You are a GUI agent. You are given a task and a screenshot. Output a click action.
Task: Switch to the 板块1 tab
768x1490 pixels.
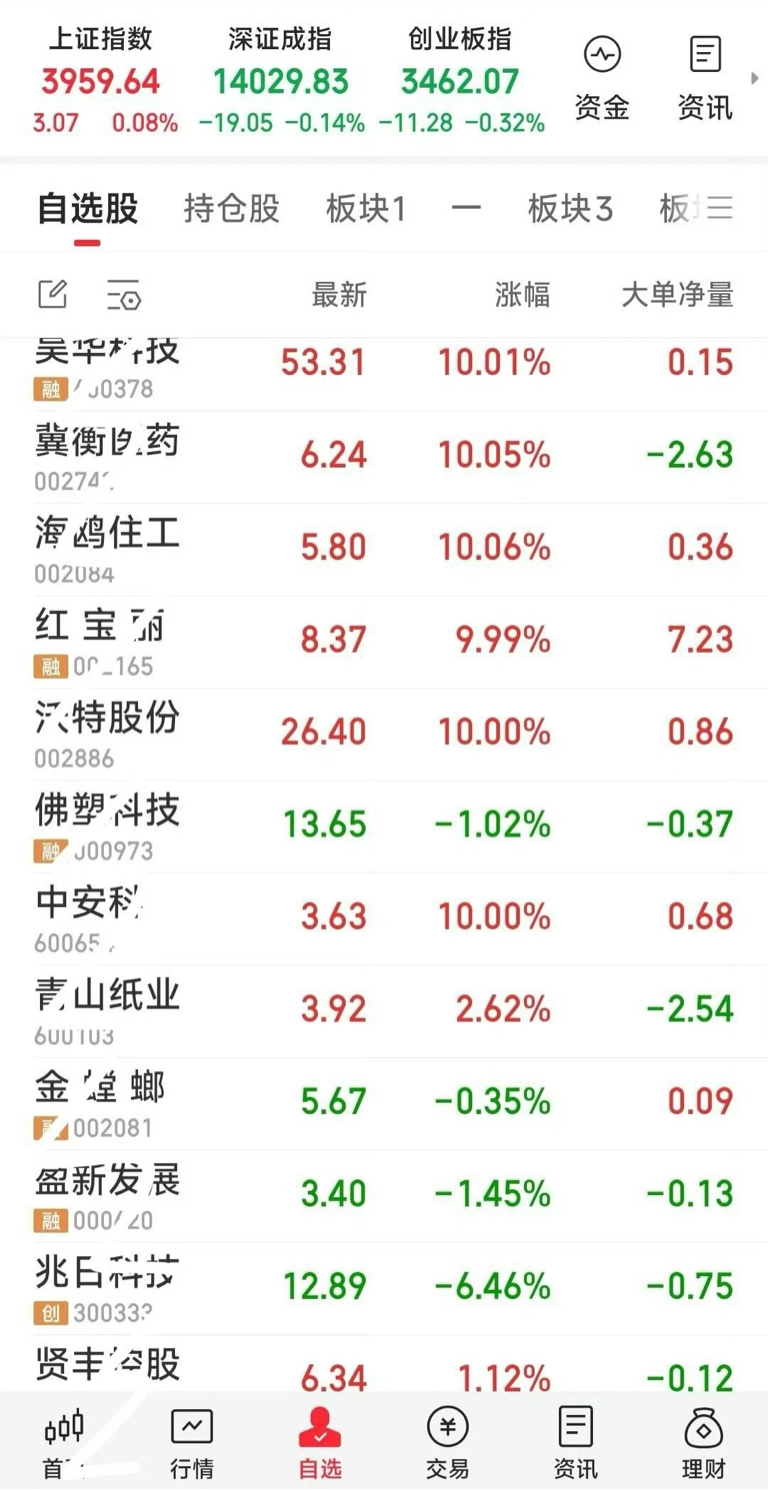tap(366, 209)
